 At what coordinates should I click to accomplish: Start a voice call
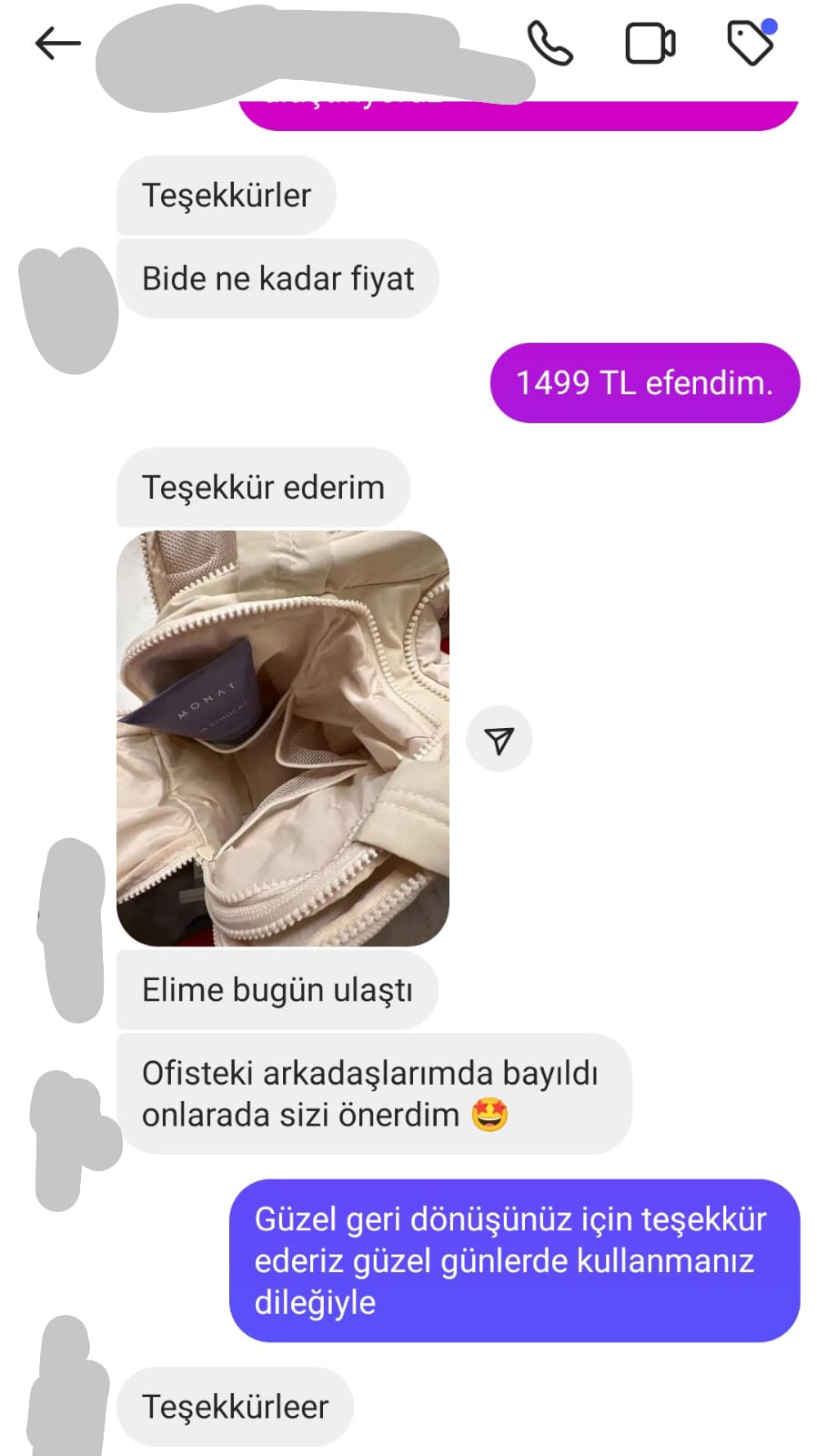pos(550,43)
